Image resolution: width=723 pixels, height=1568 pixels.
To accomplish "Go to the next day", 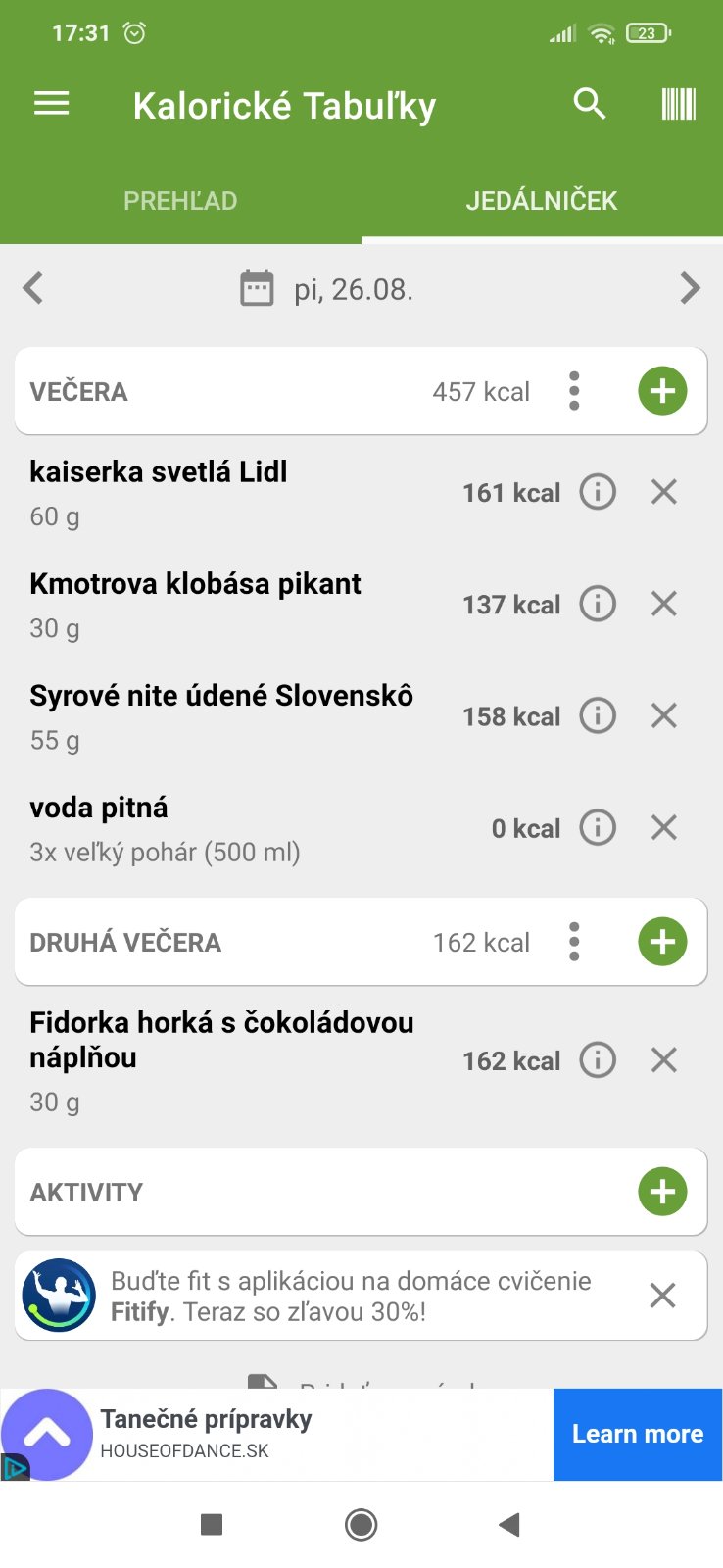I will click(690, 288).
